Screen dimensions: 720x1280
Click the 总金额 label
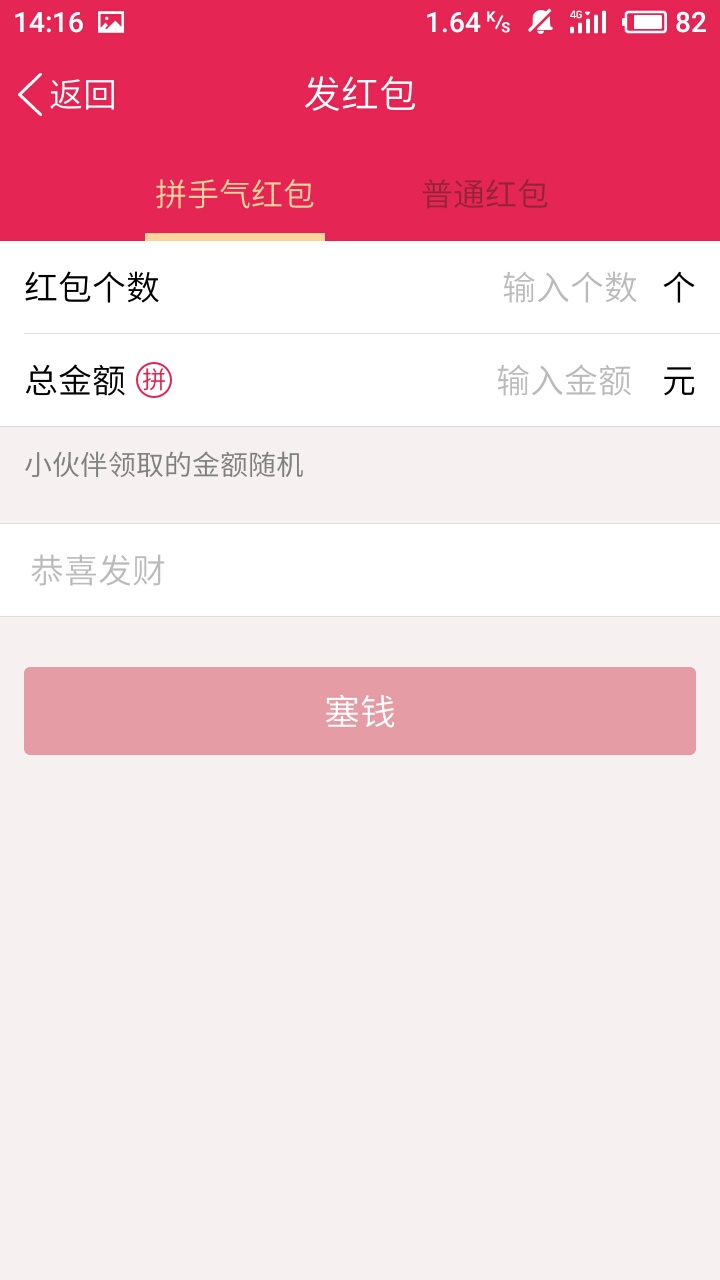coord(75,381)
